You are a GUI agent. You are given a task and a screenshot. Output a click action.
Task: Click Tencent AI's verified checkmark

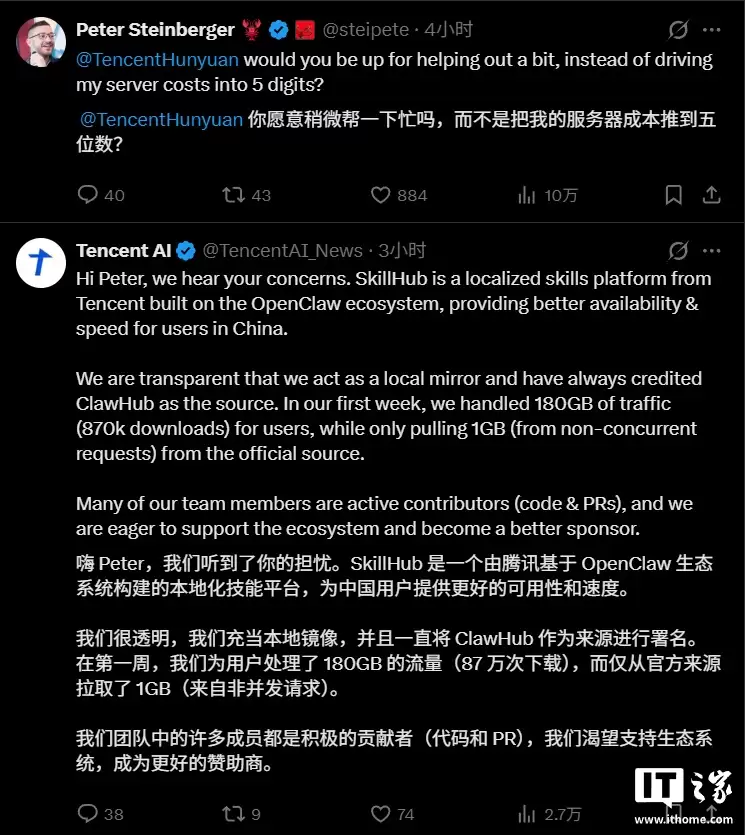tap(185, 251)
